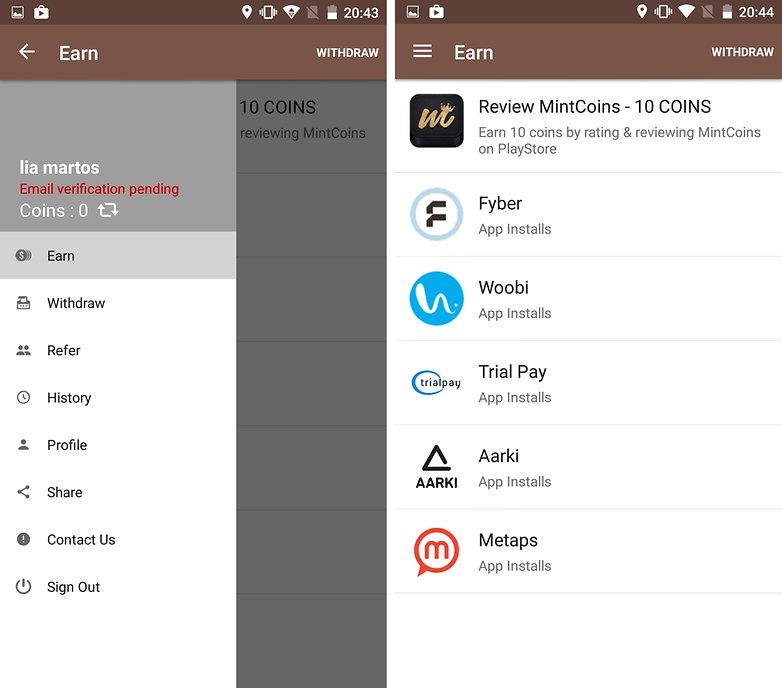This screenshot has width=782, height=688.
Task: Refresh the coins balance icon
Action: point(108,210)
